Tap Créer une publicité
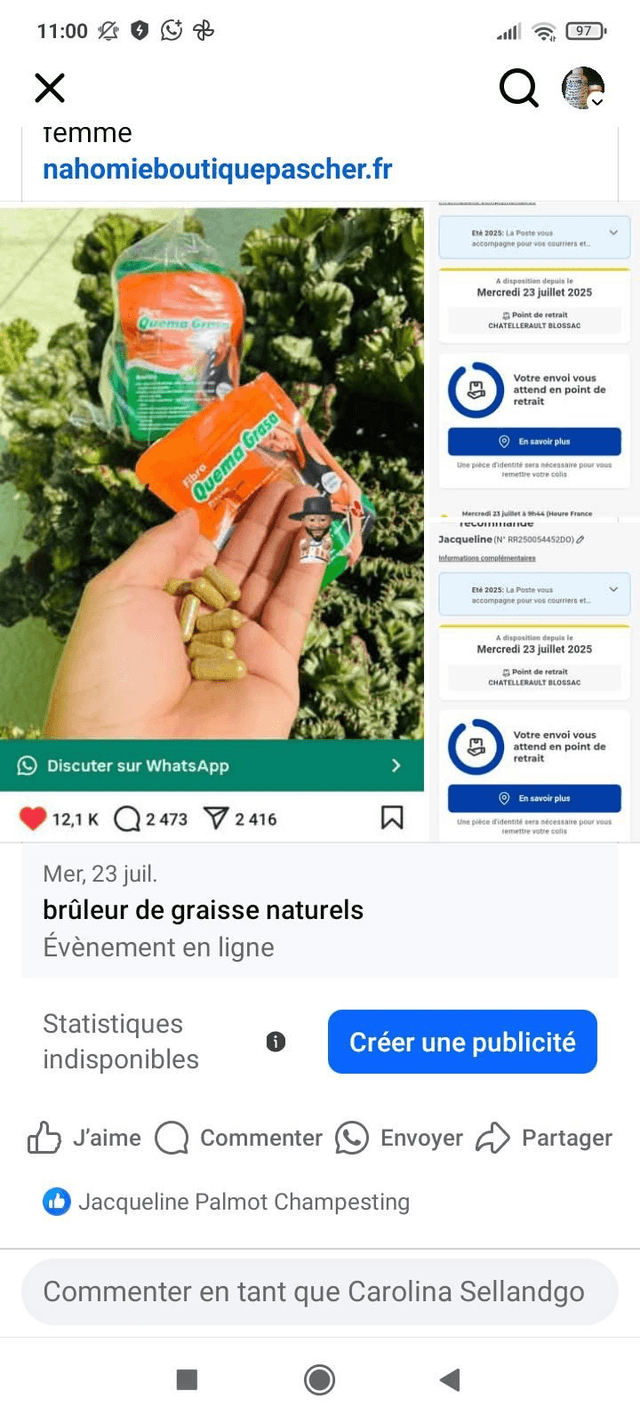This screenshot has height=1422, width=640. 462,1042
